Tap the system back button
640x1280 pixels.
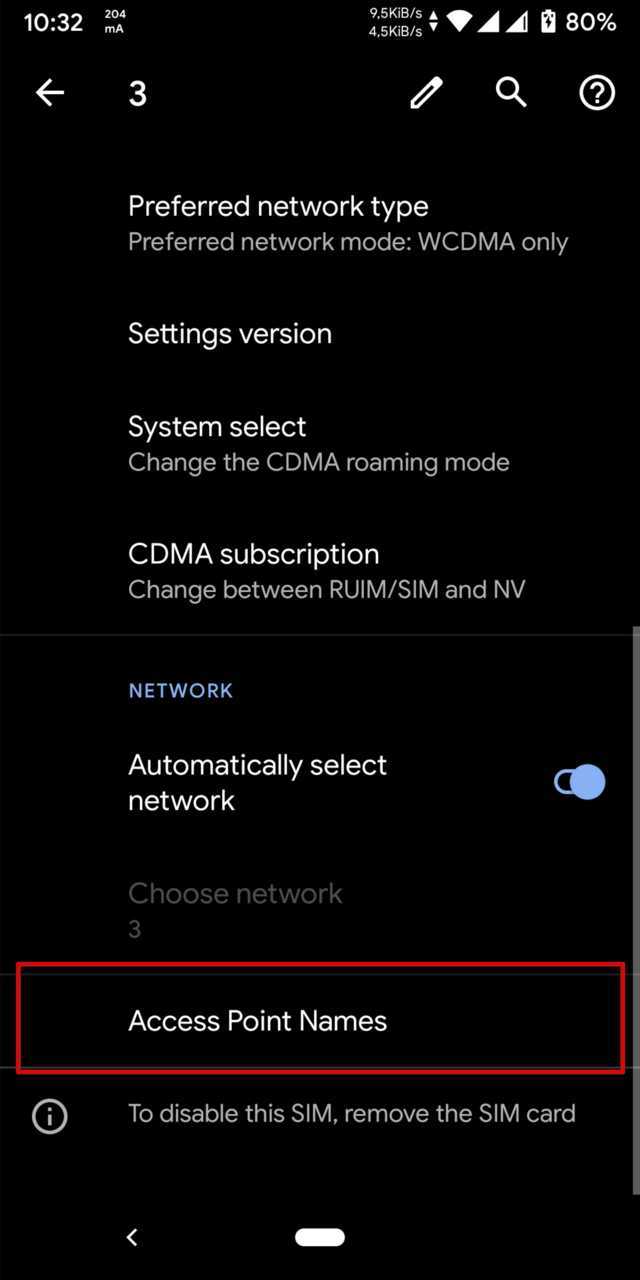[x=132, y=1237]
